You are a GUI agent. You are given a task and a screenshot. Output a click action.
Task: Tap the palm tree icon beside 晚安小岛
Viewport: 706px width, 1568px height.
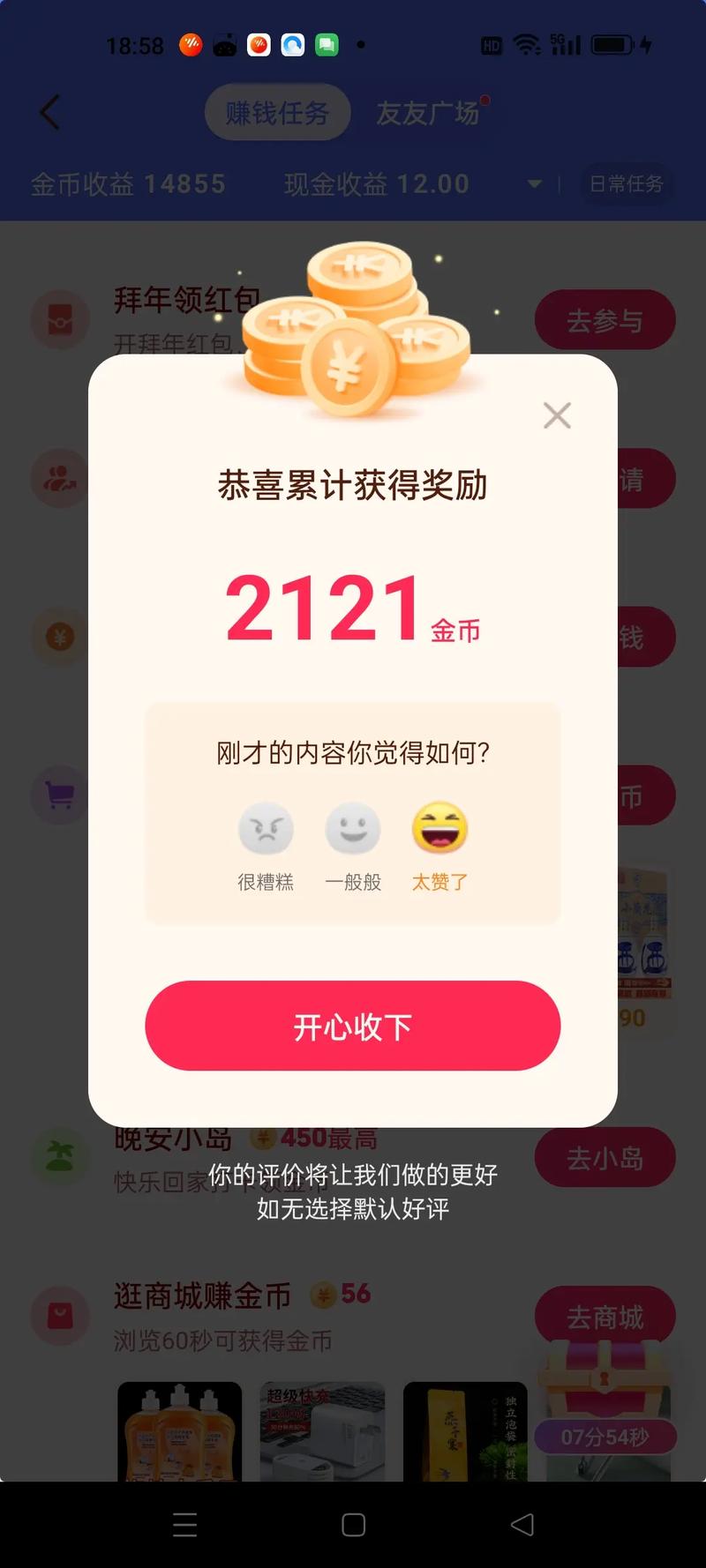coord(59,1158)
